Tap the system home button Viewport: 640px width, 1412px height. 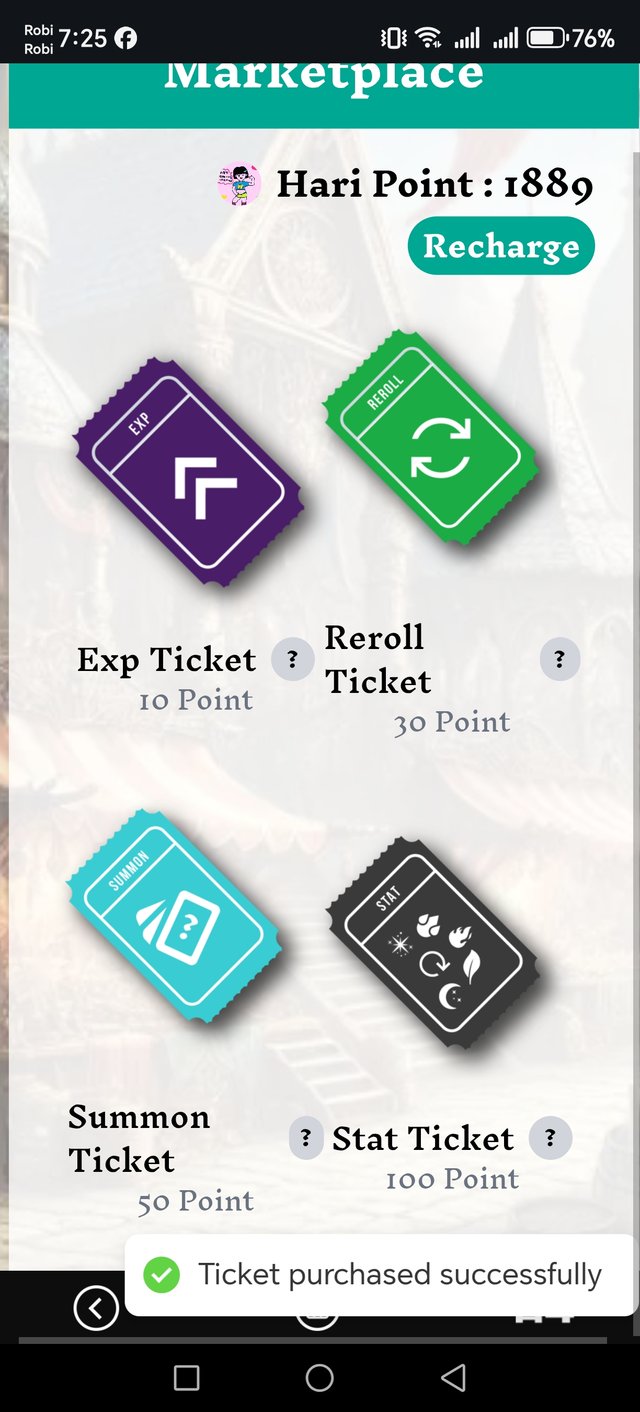click(319, 1378)
